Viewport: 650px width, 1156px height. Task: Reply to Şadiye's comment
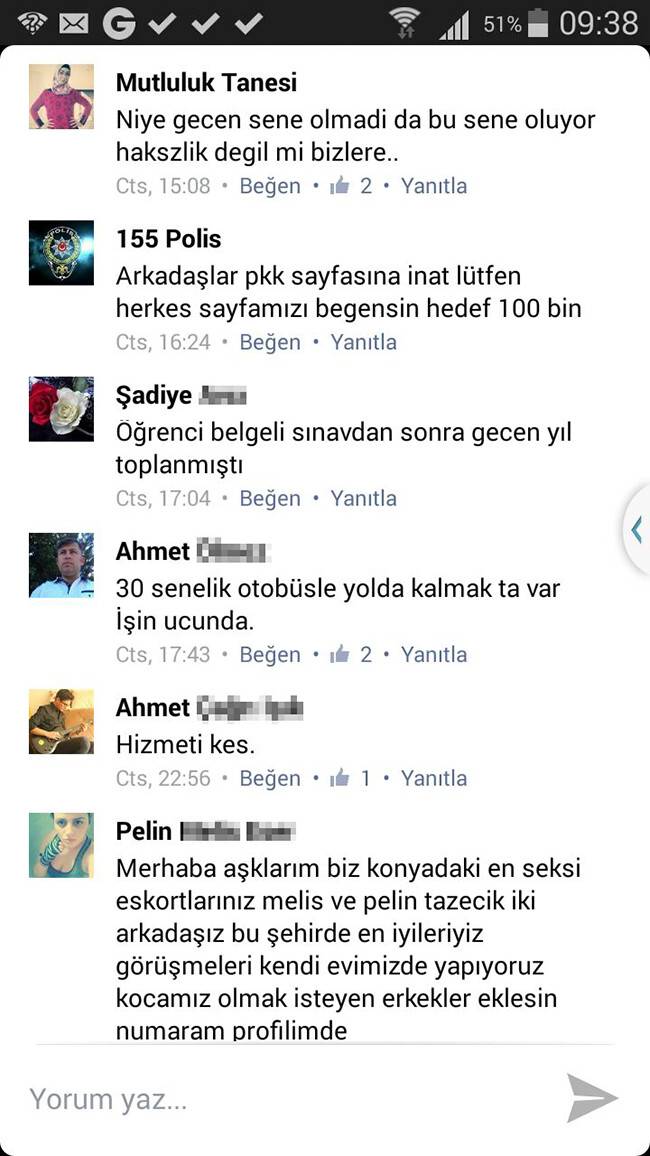[x=363, y=498]
